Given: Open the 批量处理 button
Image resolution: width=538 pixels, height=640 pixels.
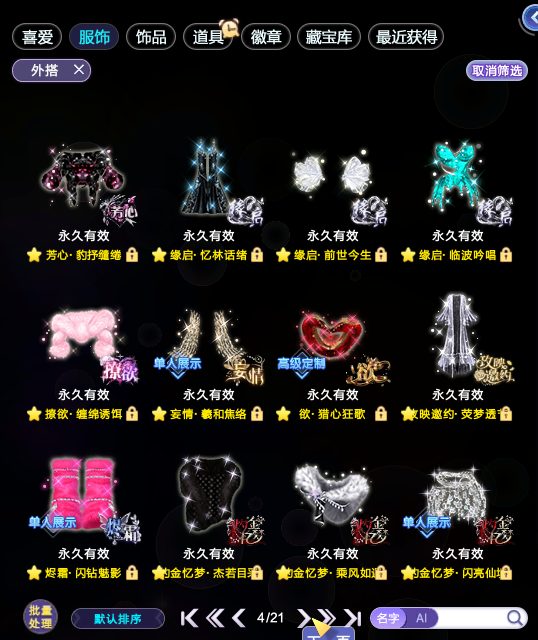Looking at the screenshot, I should pyautogui.click(x=40, y=617).
